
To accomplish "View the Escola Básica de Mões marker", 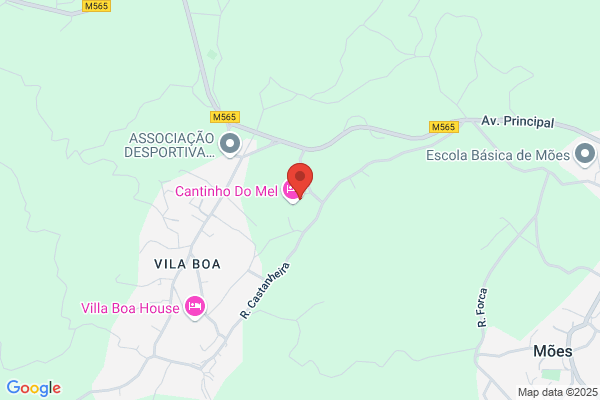I will point(585,155).
